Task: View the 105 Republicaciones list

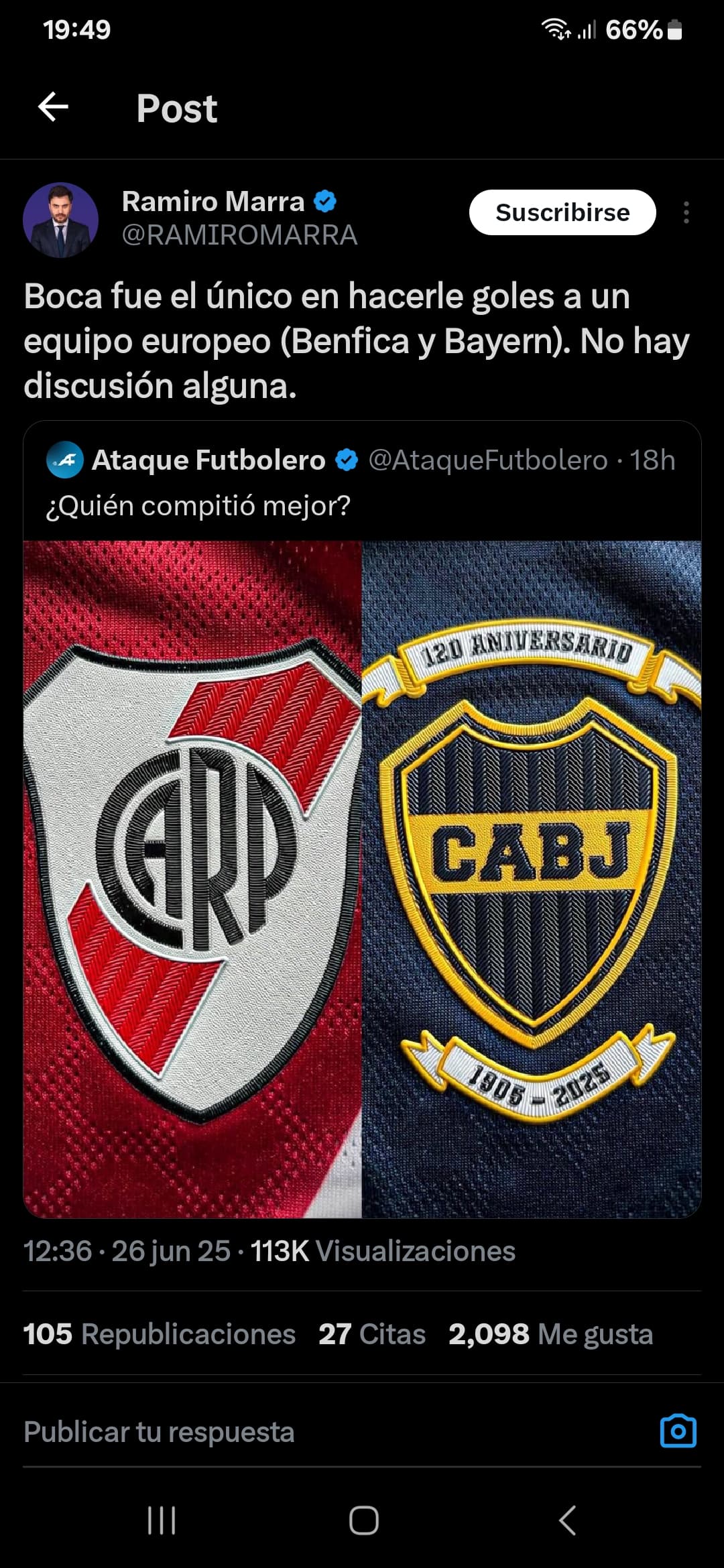Action: [160, 1333]
